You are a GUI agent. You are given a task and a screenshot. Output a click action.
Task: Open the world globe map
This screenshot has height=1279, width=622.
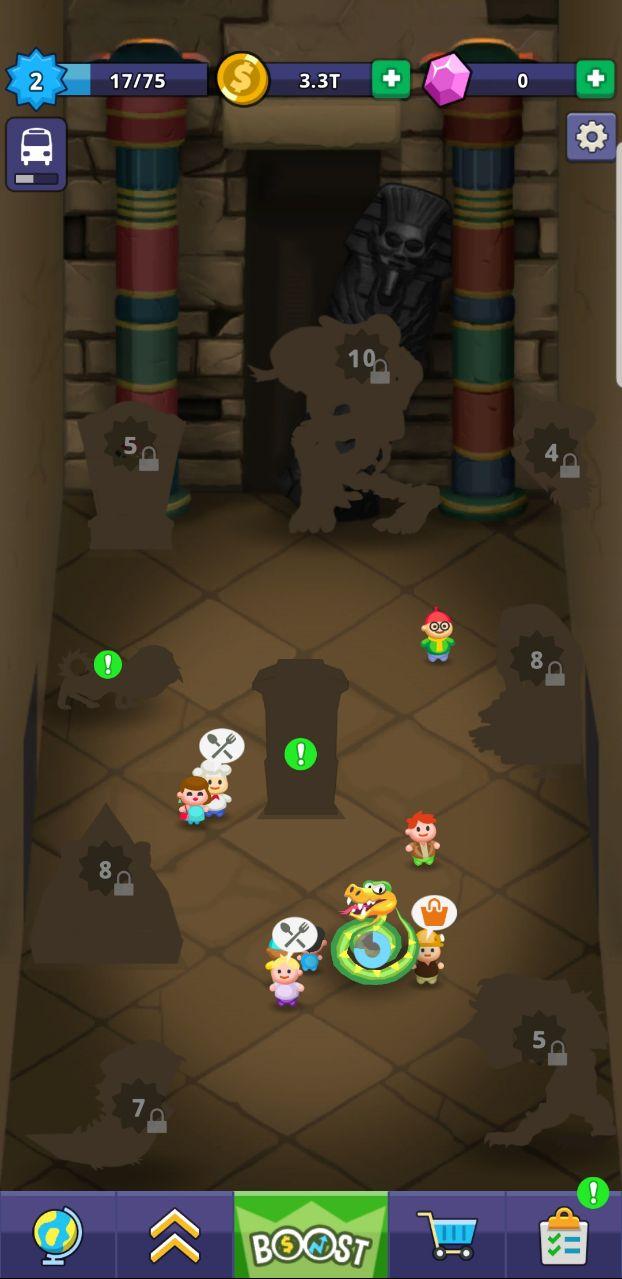click(x=58, y=1235)
